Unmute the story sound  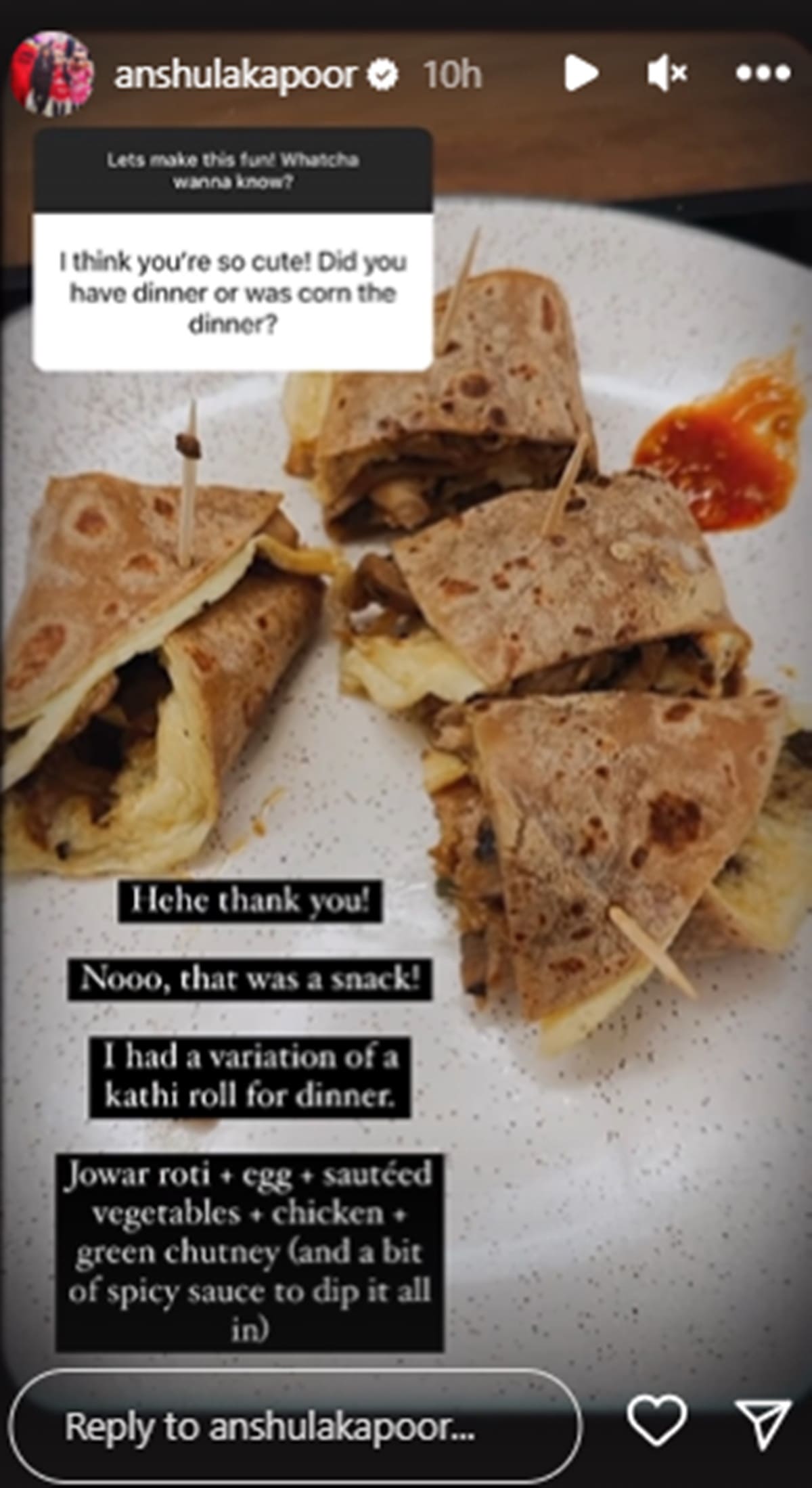(x=667, y=72)
